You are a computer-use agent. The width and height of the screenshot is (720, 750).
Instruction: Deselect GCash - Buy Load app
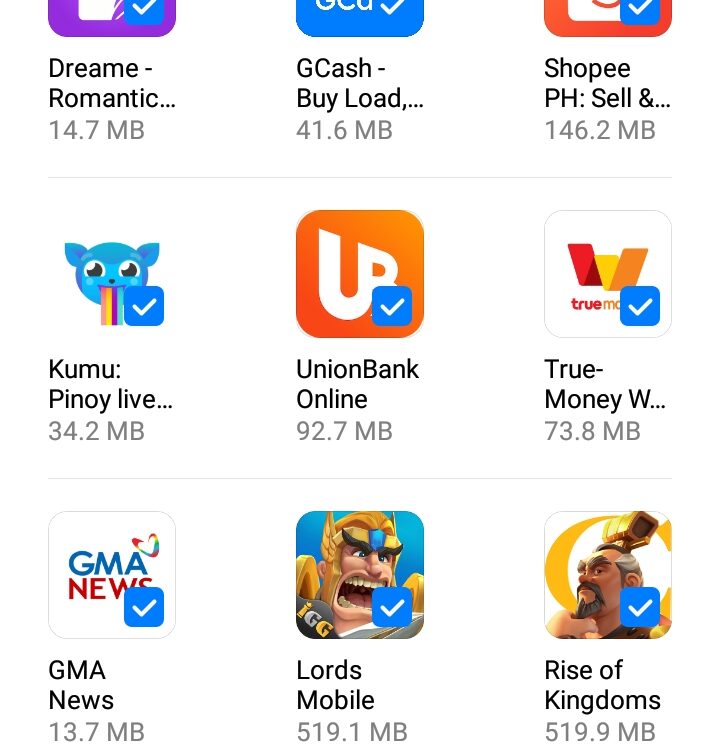coord(392,9)
